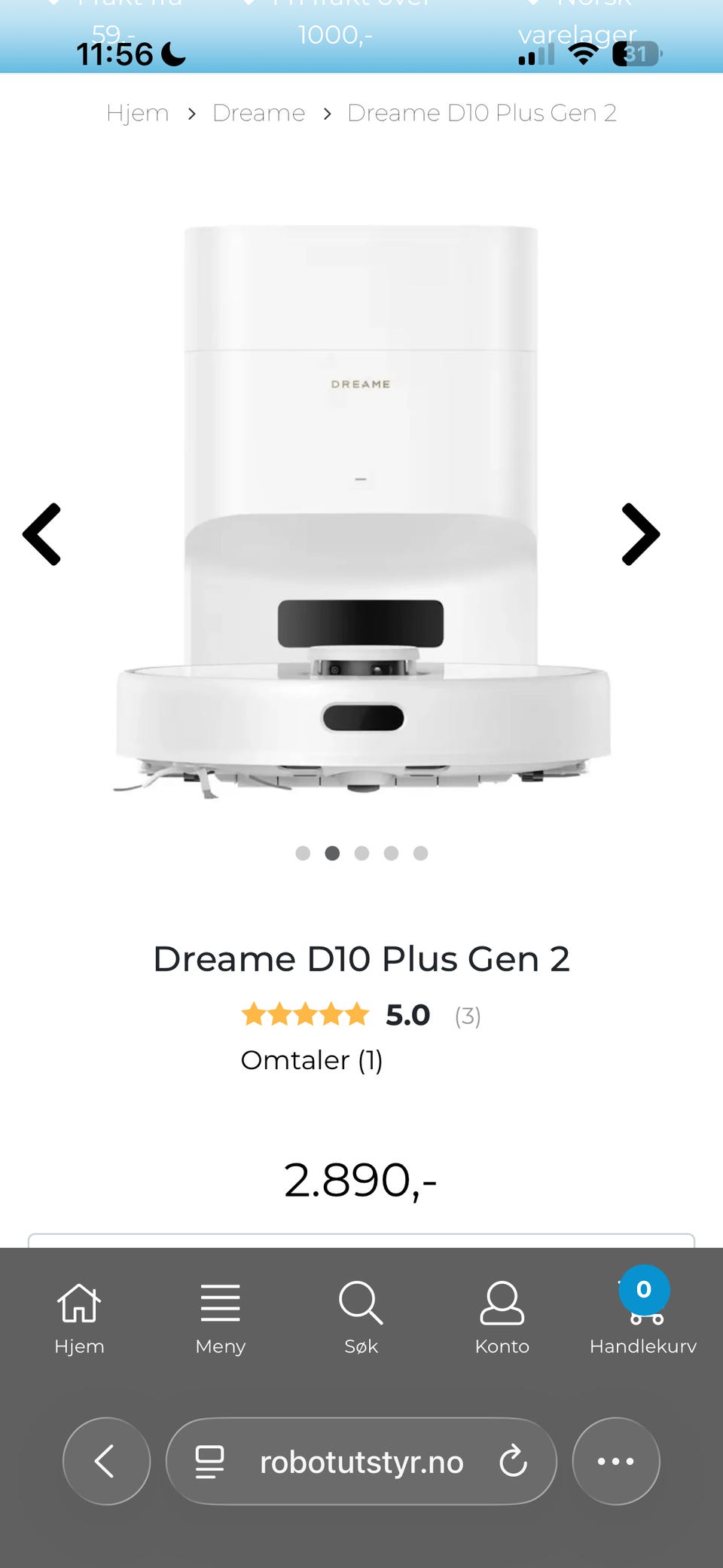Show the previous product image
The width and height of the screenshot is (723, 1568).
[x=41, y=534]
